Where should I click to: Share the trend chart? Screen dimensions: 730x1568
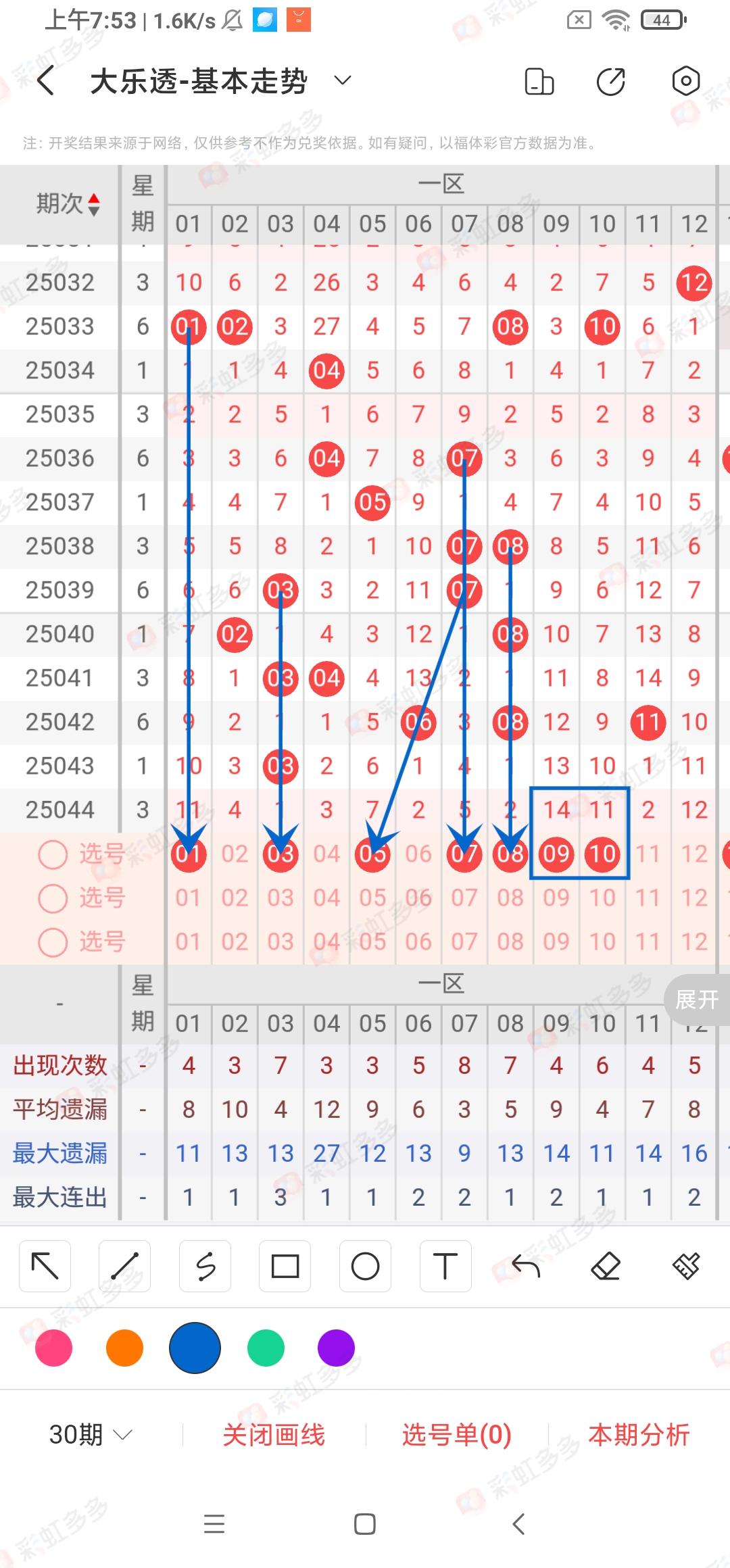pos(611,82)
